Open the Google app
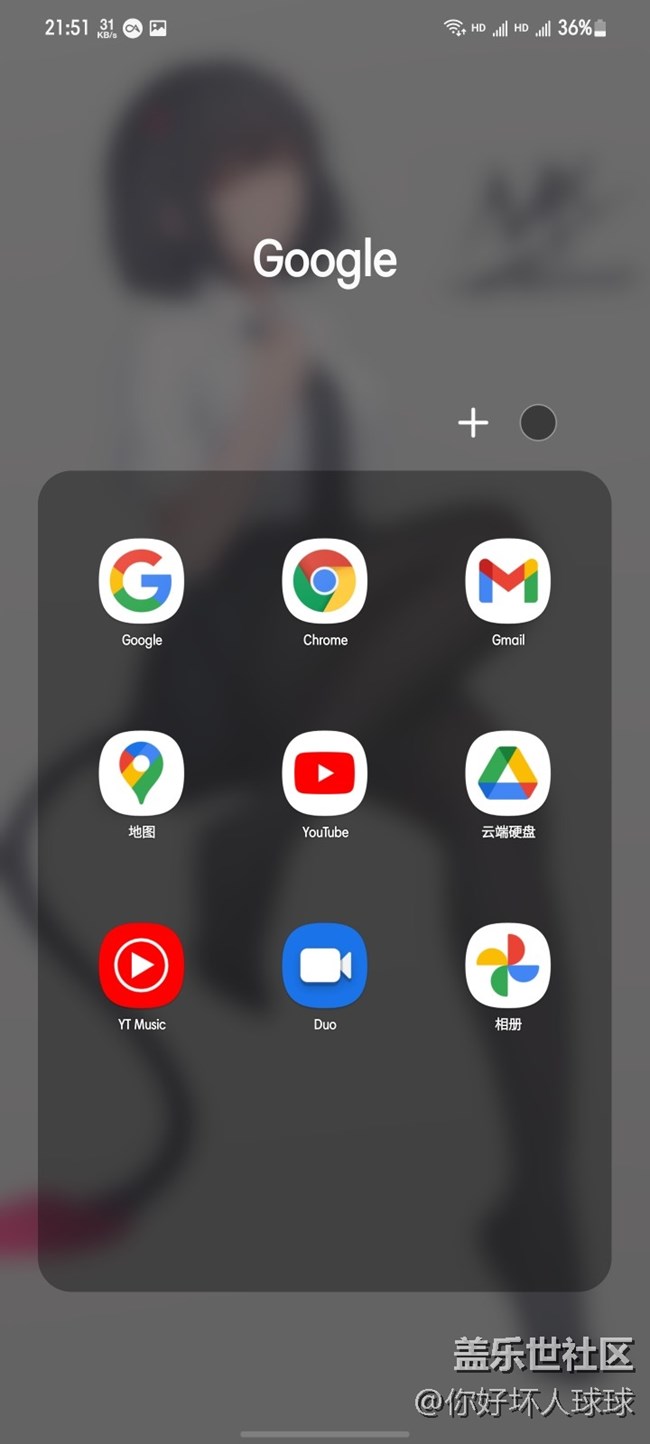The height and width of the screenshot is (1444, 650). (x=141, y=582)
